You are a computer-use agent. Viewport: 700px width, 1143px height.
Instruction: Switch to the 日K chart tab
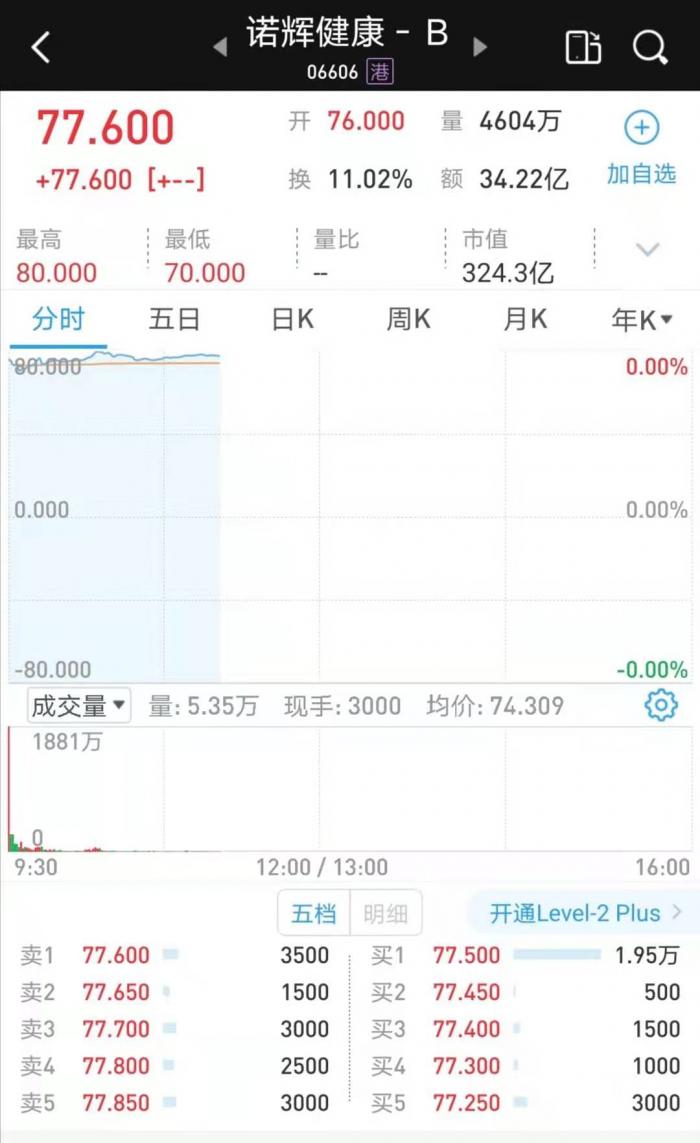coord(292,320)
